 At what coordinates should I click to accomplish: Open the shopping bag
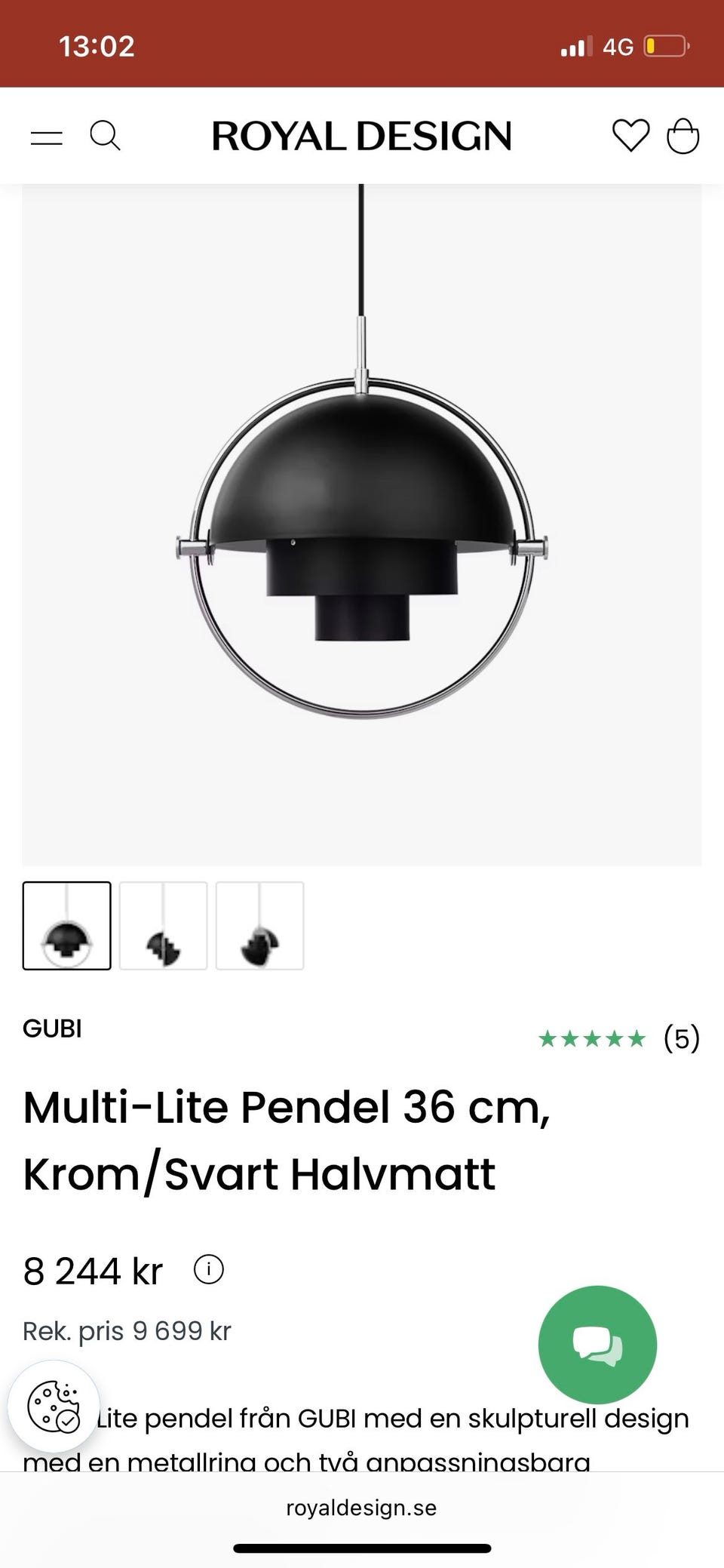(x=683, y=137)
